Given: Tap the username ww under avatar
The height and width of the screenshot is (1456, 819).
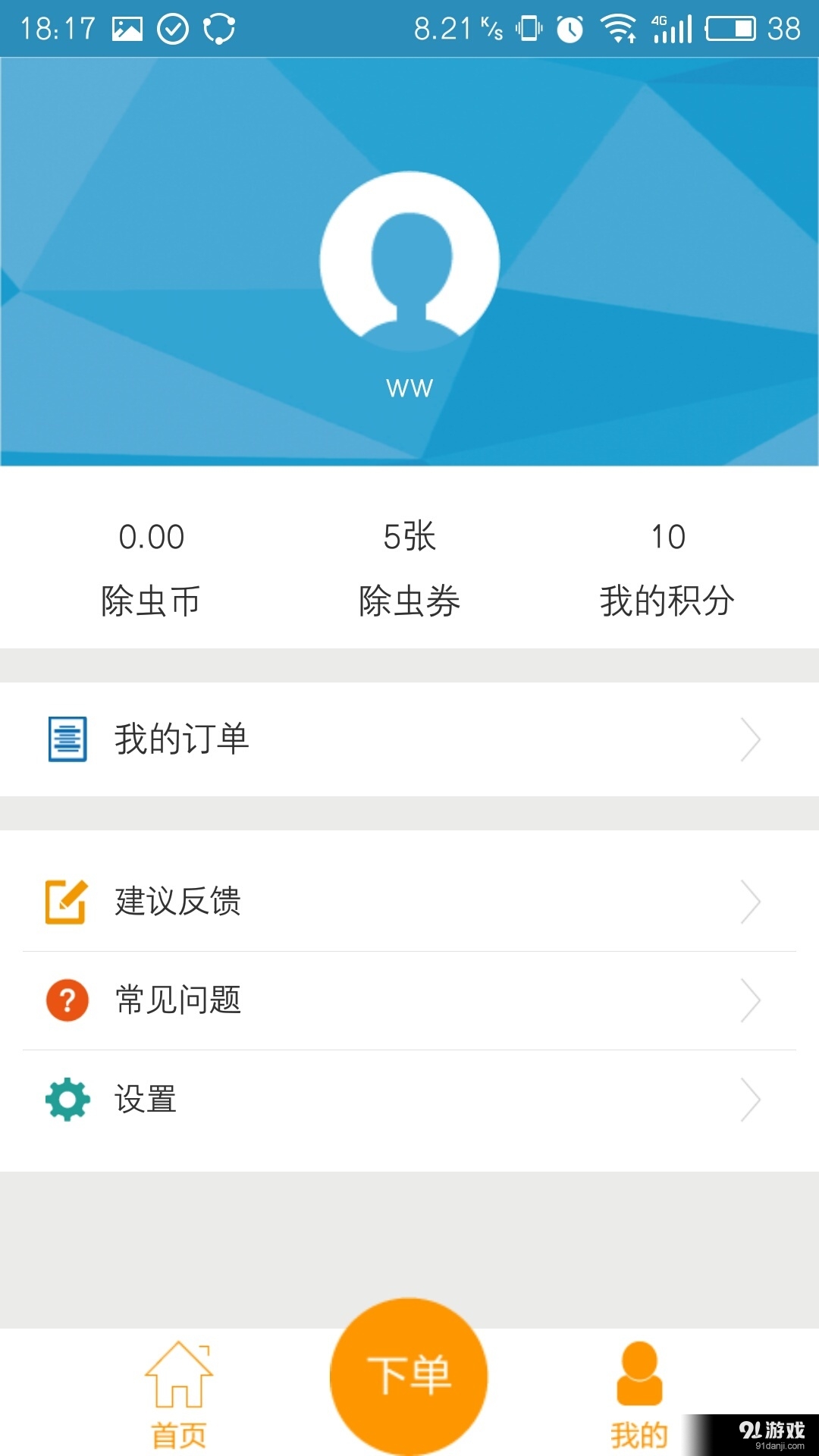Looking at the screenshot, I should pos(409,387).
